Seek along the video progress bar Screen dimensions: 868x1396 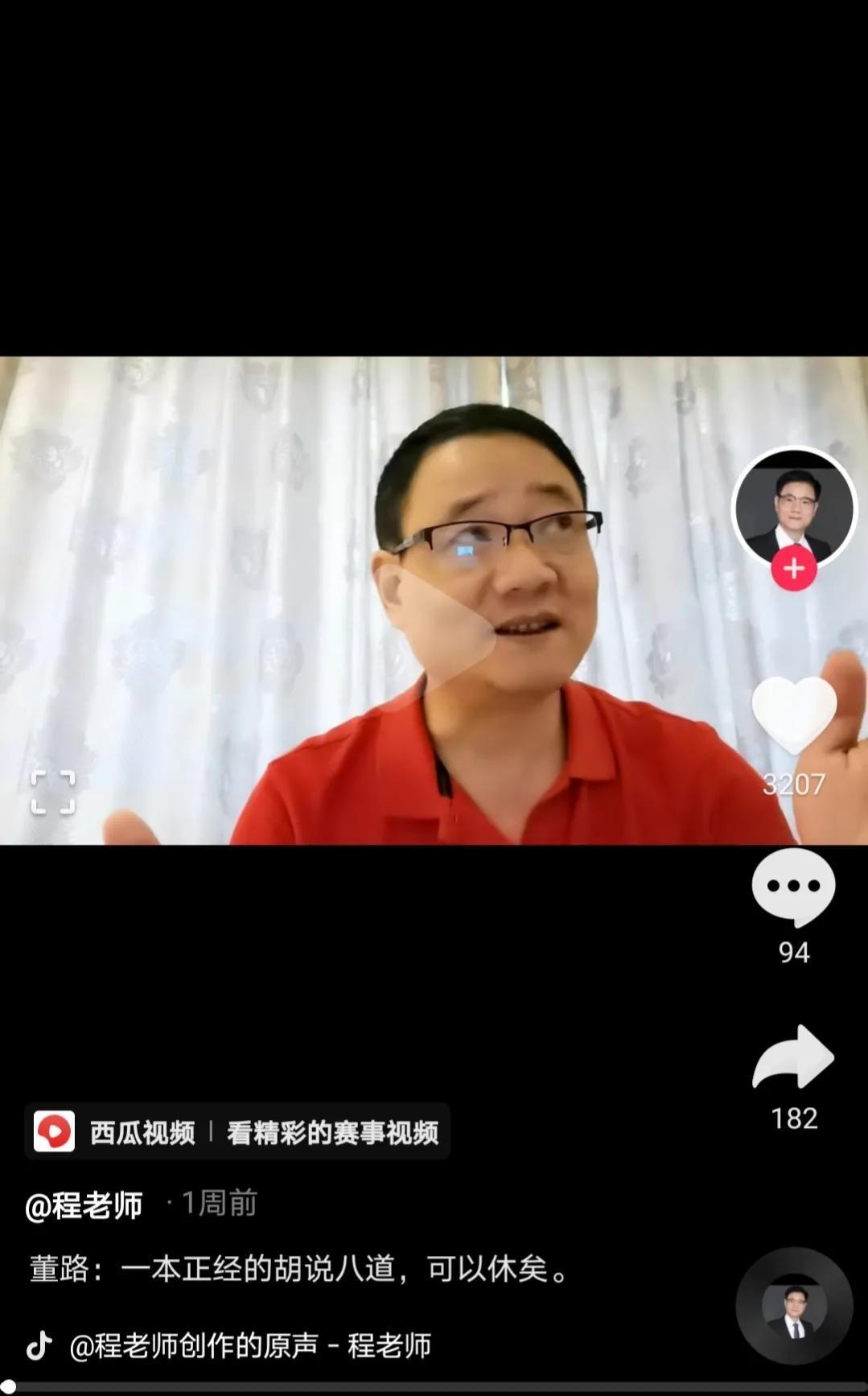coord(434,1388)
